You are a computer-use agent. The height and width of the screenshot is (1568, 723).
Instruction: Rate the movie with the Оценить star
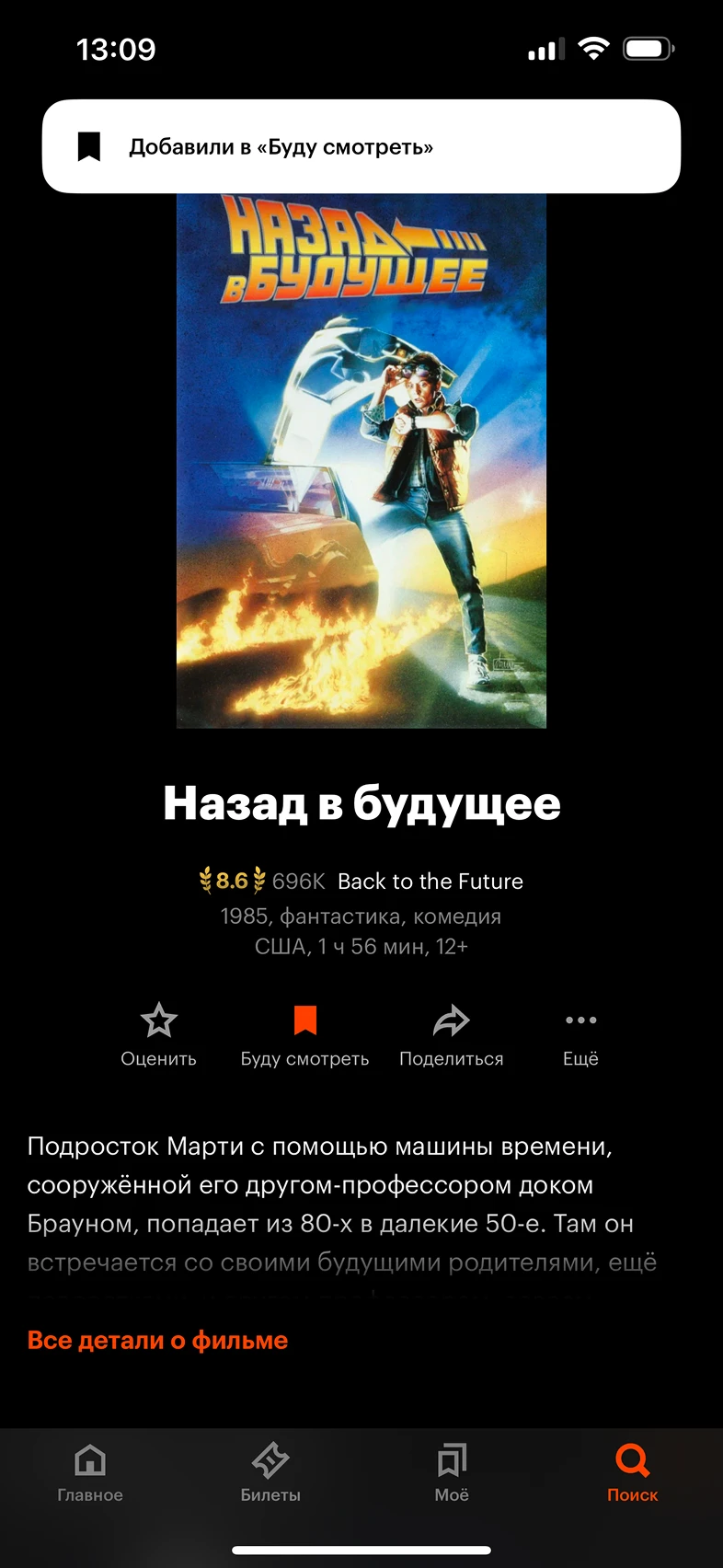158,1034
